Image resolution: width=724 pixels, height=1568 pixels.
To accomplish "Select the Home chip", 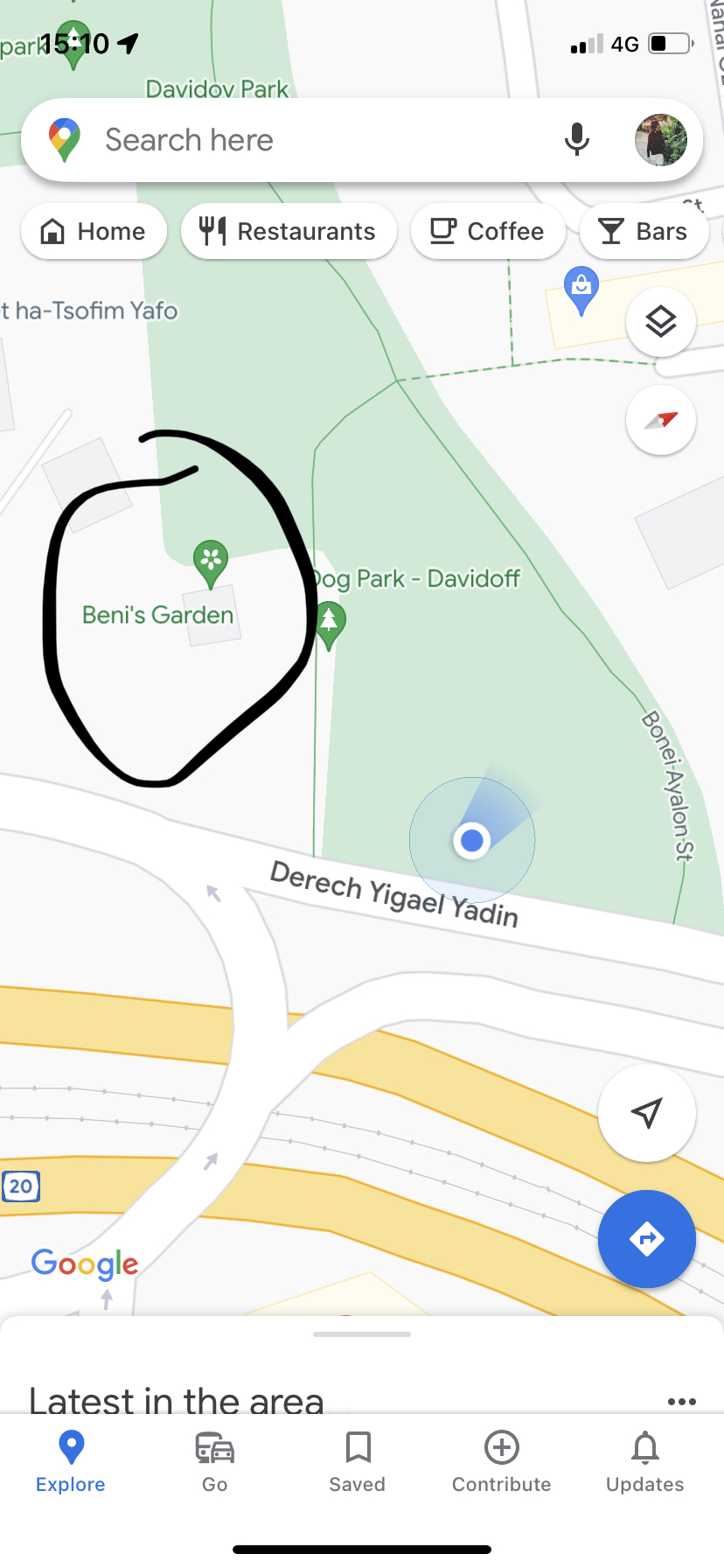I will pyautogui.click(x=94, y=231).
